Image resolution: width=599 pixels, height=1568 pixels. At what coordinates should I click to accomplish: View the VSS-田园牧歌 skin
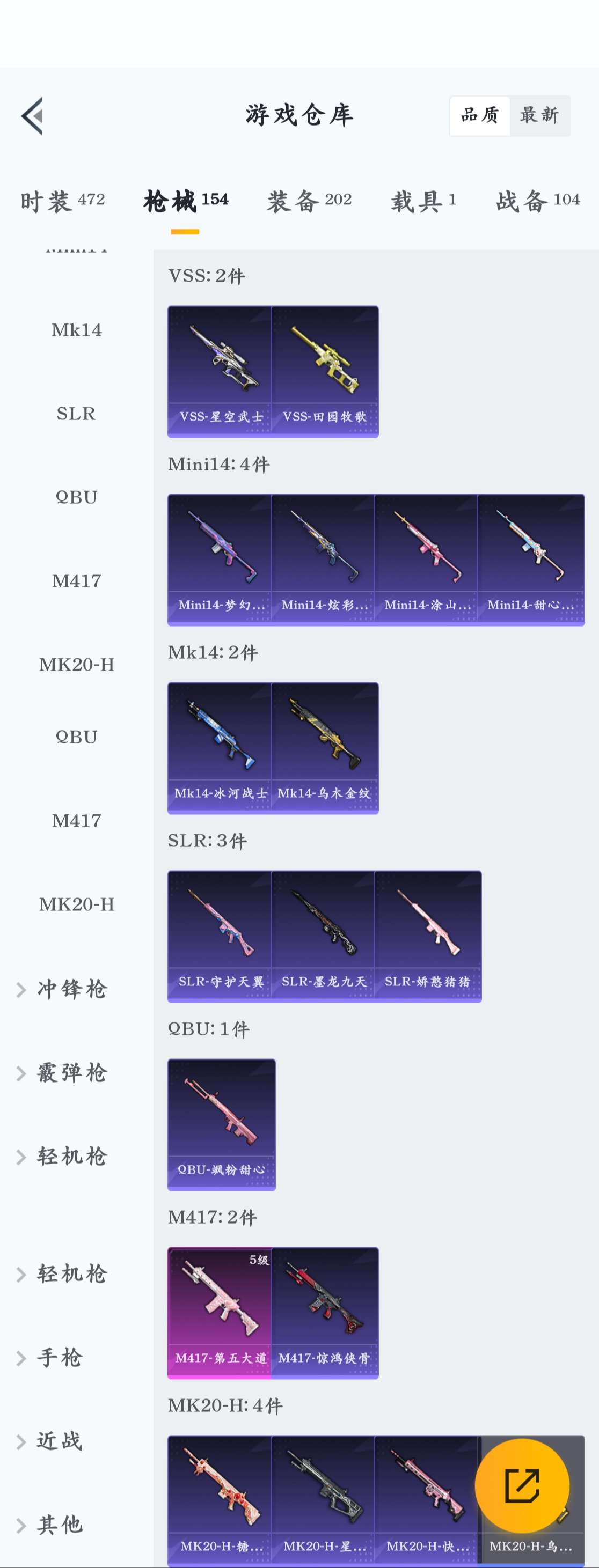(324, 371)
